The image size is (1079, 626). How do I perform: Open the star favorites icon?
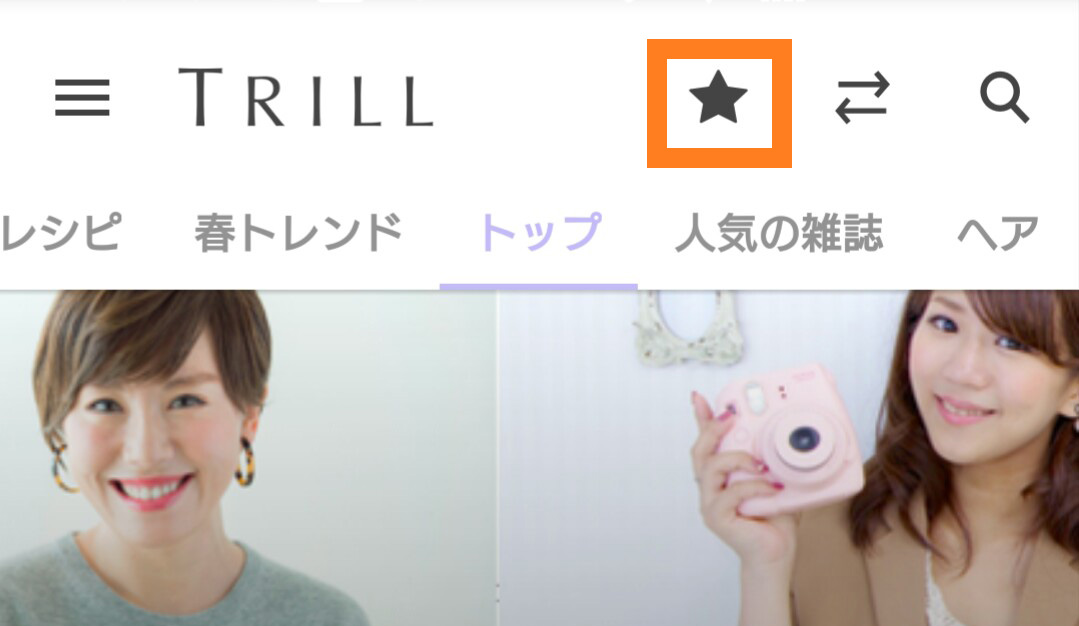(x=719, y=102)
